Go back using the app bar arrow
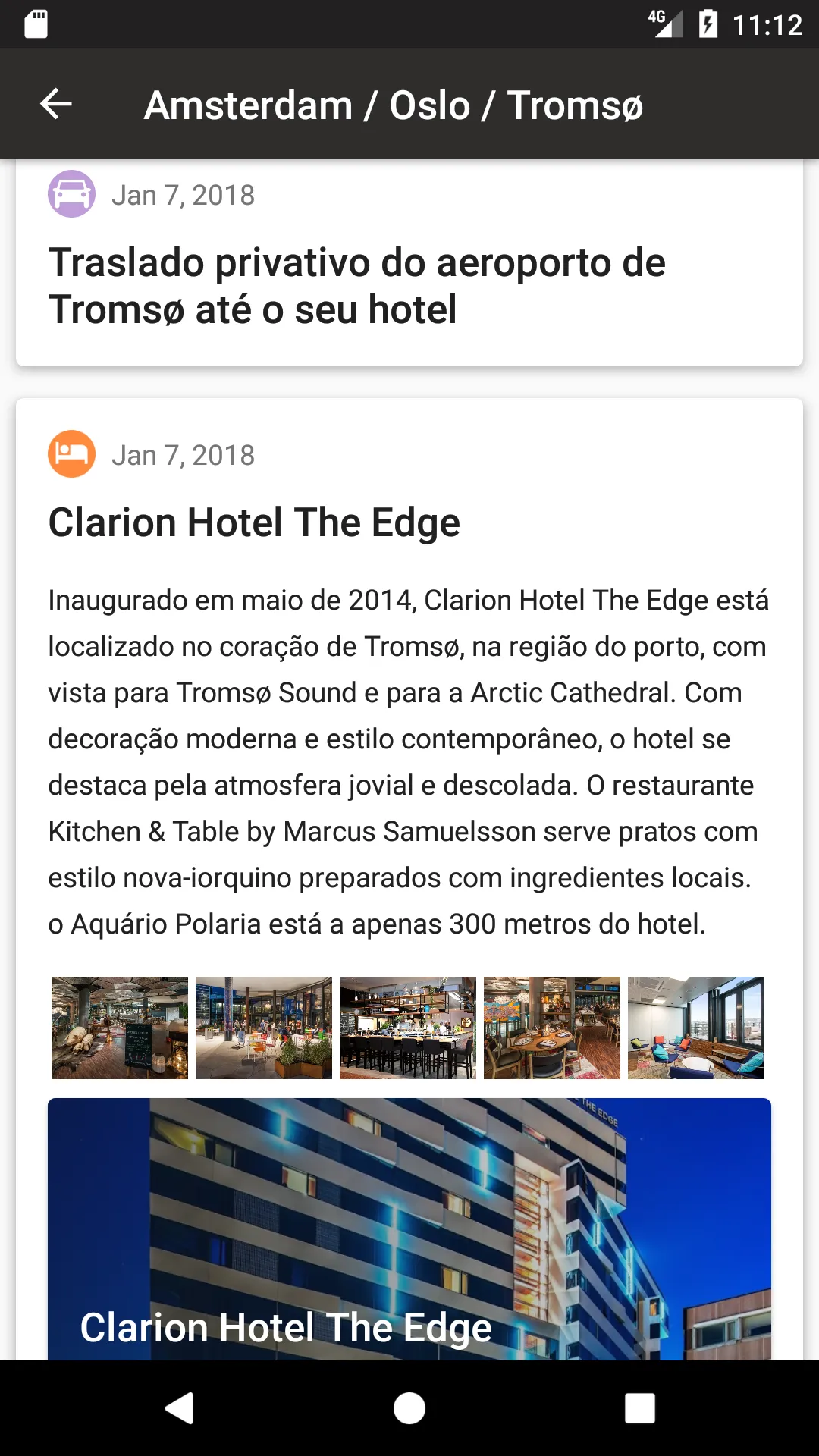Screen dimensions: 819x1456 (x=56, y=105)
